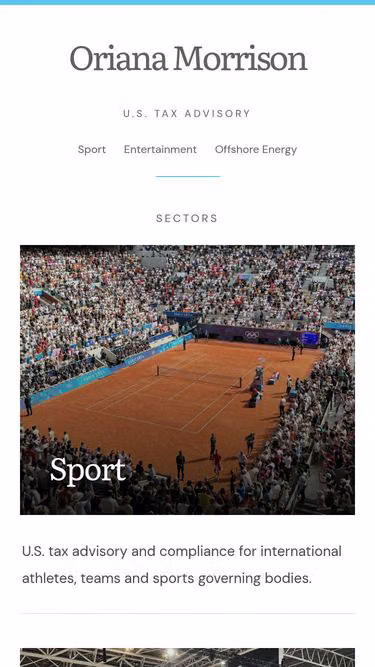The width and height of the screenshot is (375, 667).
Task: Select the Offshore Energy nav link
Action: (256, 150)
